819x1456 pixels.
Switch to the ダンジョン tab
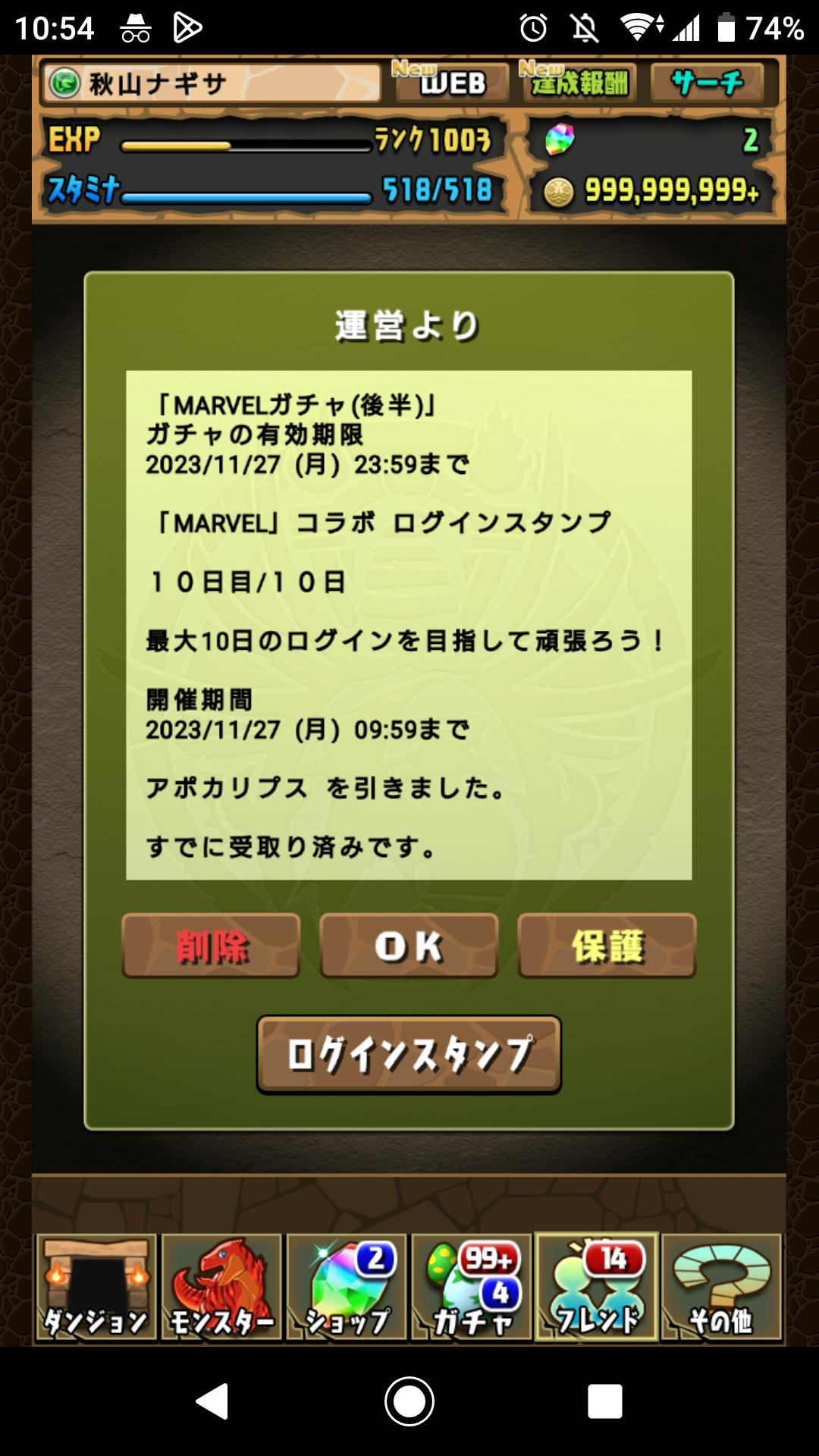96,1288
